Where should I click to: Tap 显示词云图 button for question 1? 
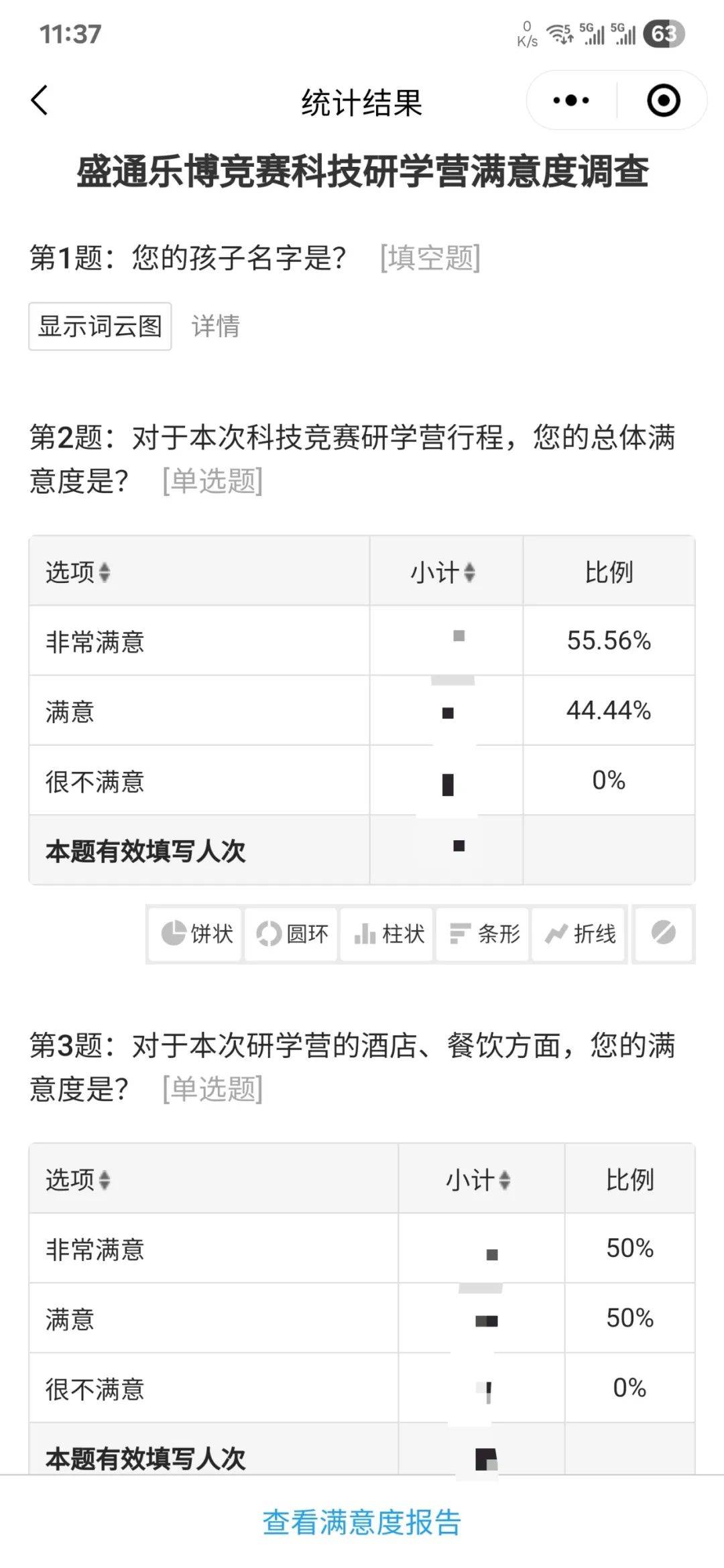100,326
